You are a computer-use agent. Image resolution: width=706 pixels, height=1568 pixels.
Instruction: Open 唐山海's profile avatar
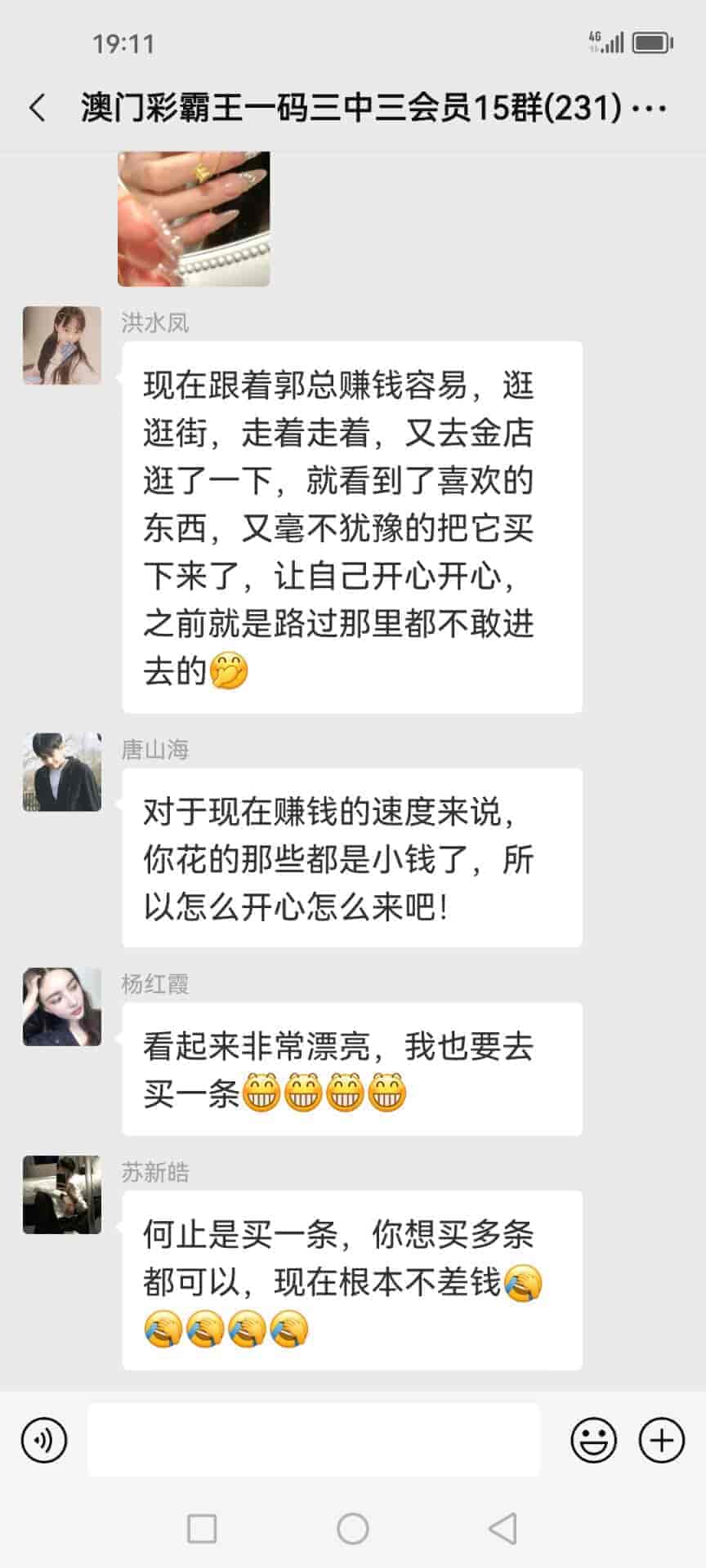[x=62, y=773]
